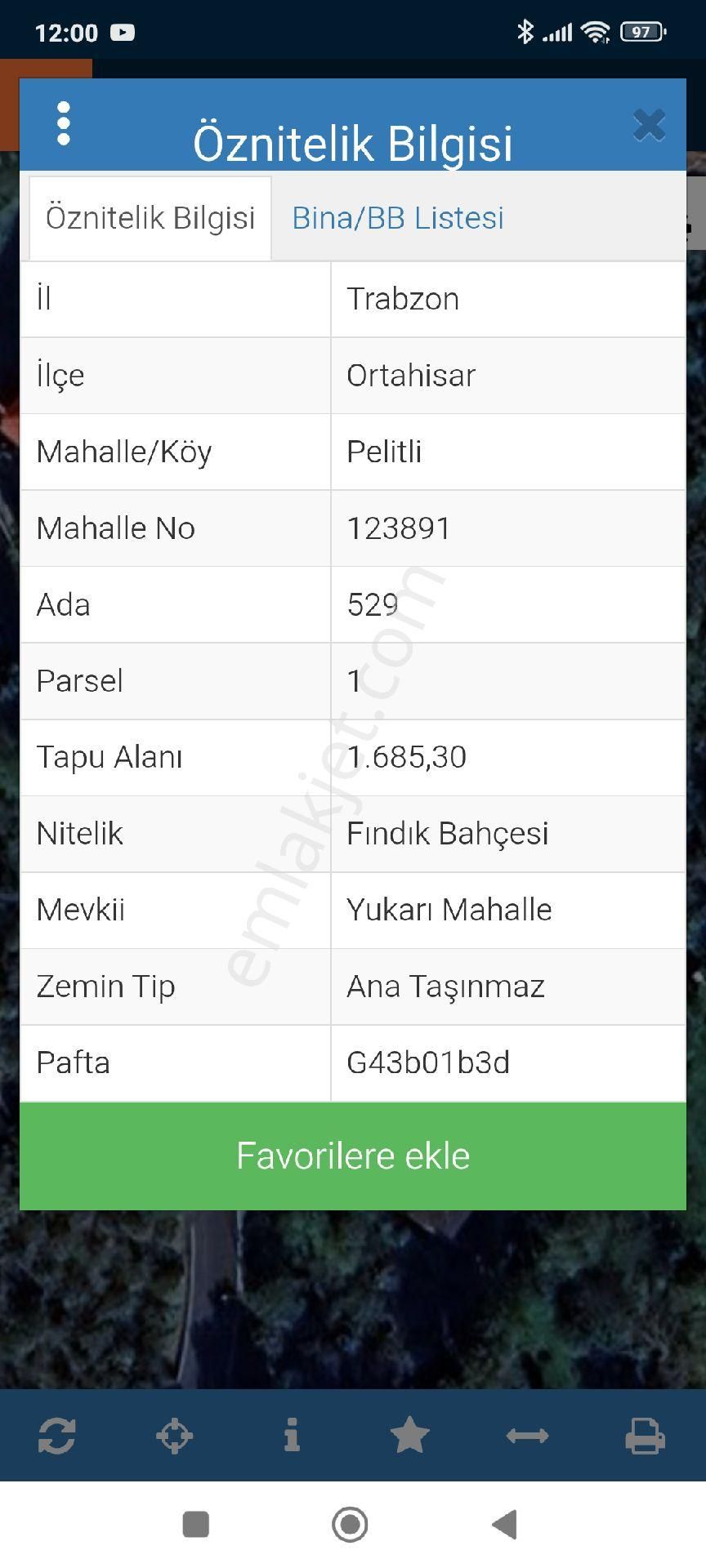Select the refresh icon in bottom toolbar
This screenshot has height=1568, width=706.
click(x=58, y=1436)
